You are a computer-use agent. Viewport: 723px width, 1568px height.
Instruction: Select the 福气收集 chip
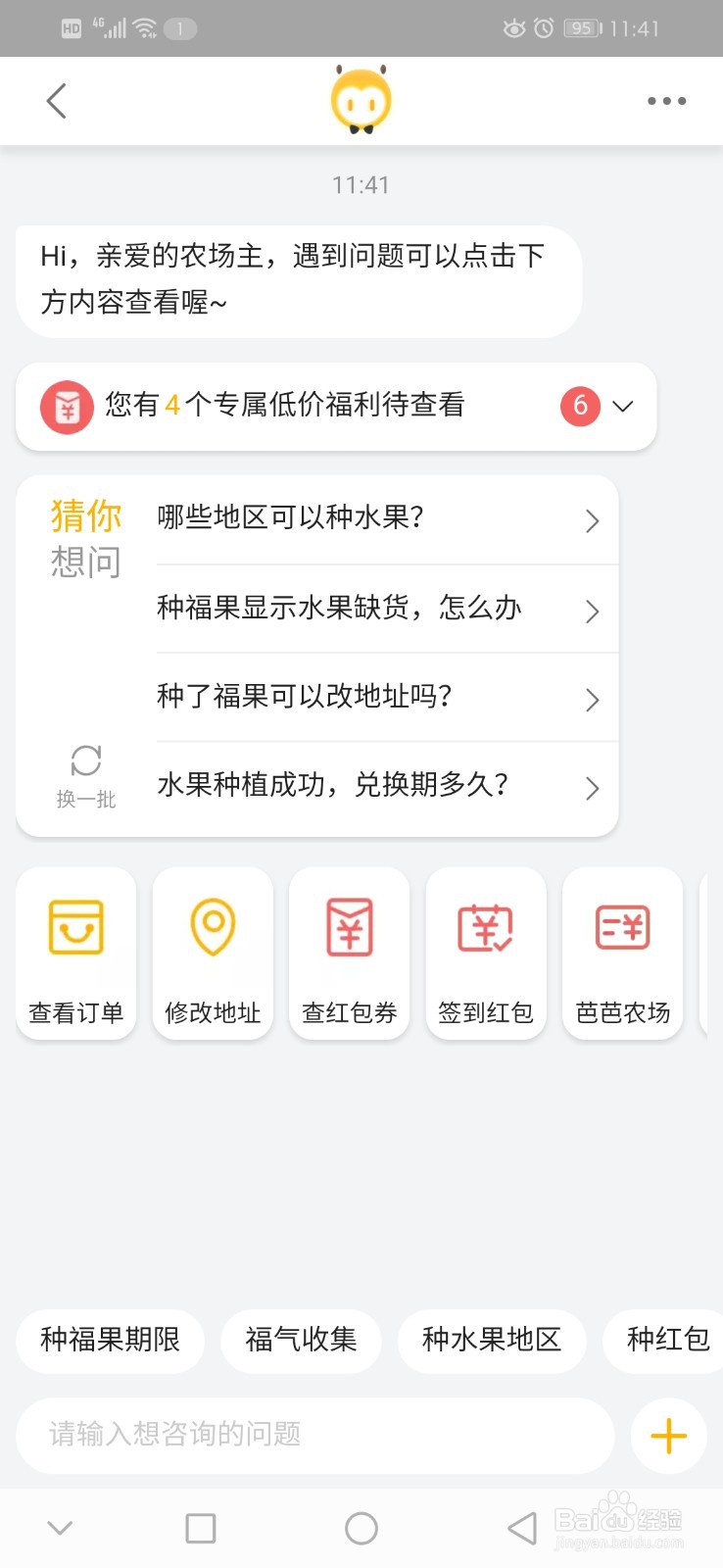[x=301, y=1340]
